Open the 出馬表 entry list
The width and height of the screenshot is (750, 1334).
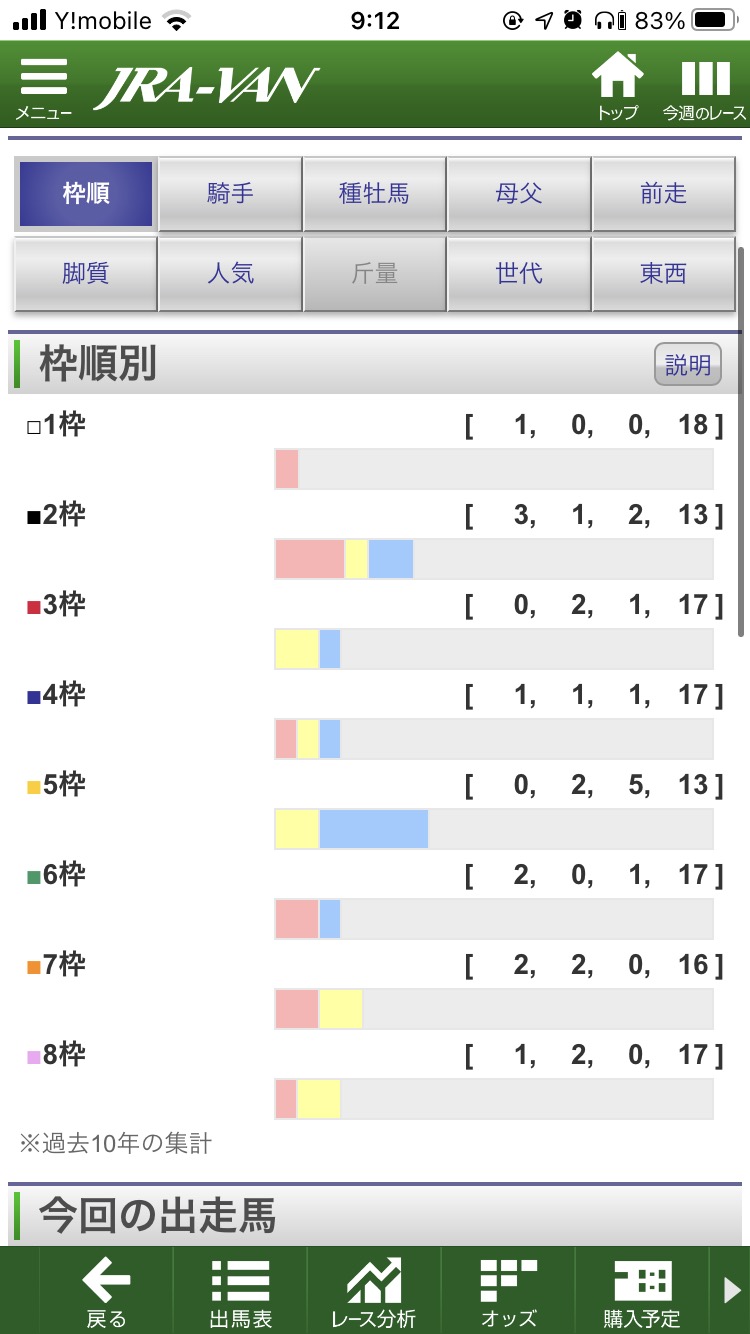[240, 1292]
